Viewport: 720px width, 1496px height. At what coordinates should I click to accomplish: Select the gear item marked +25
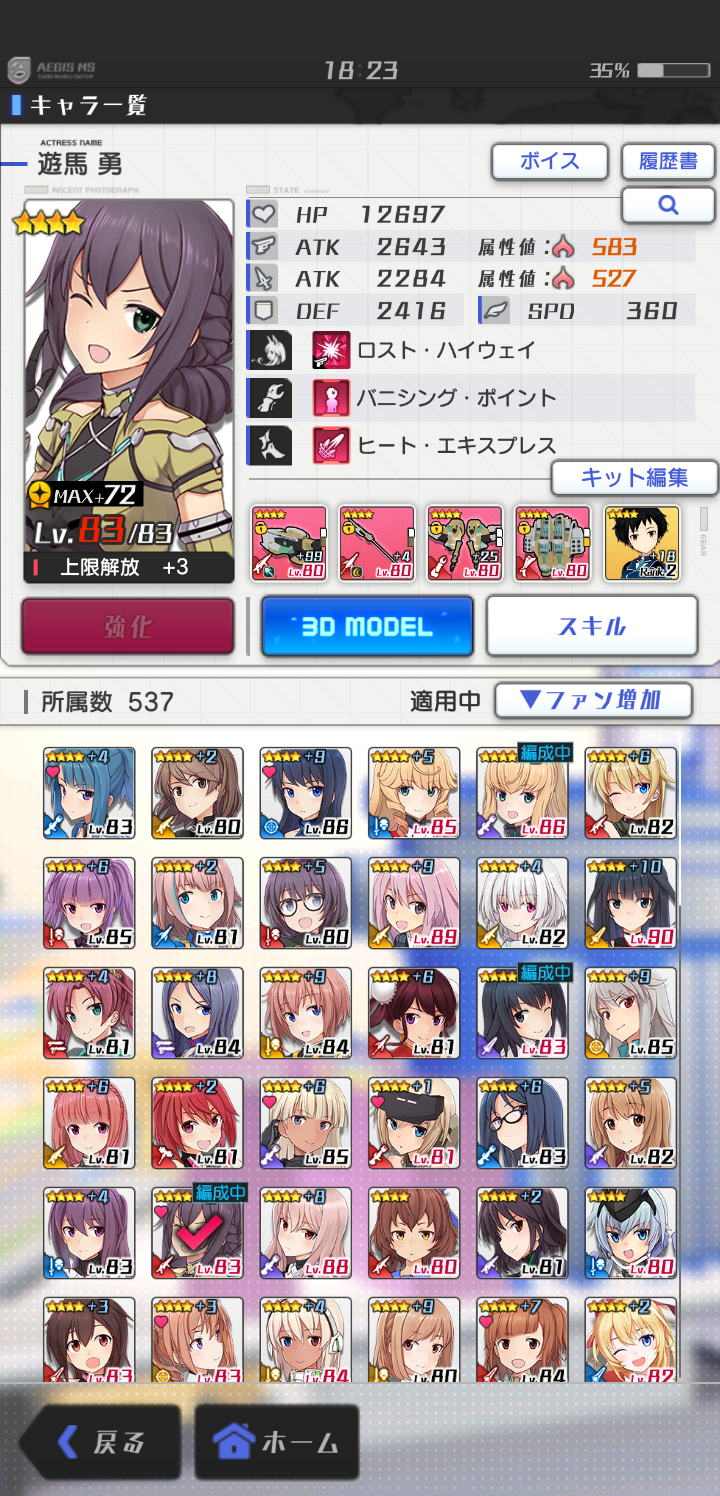pyautogui.click(x=465, y=543)
